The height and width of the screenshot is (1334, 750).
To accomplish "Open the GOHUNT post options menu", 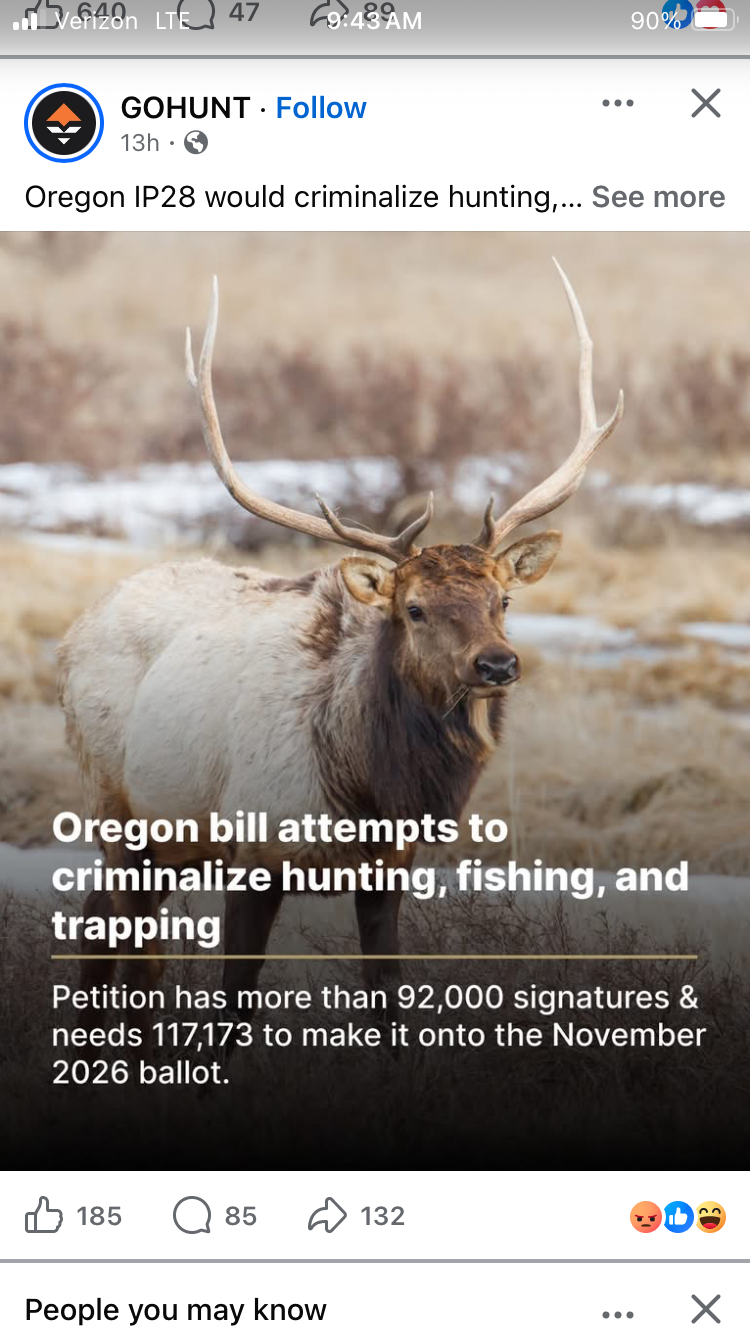I will click(x=618, y=103).
